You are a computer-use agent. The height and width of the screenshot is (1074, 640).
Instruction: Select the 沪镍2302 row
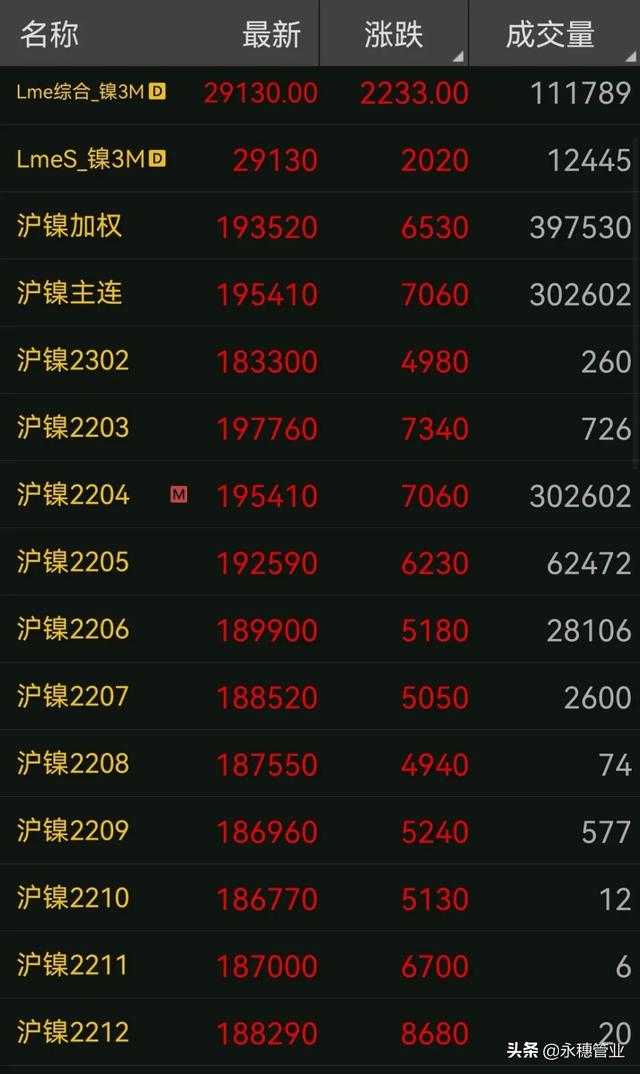pos(73,360)
